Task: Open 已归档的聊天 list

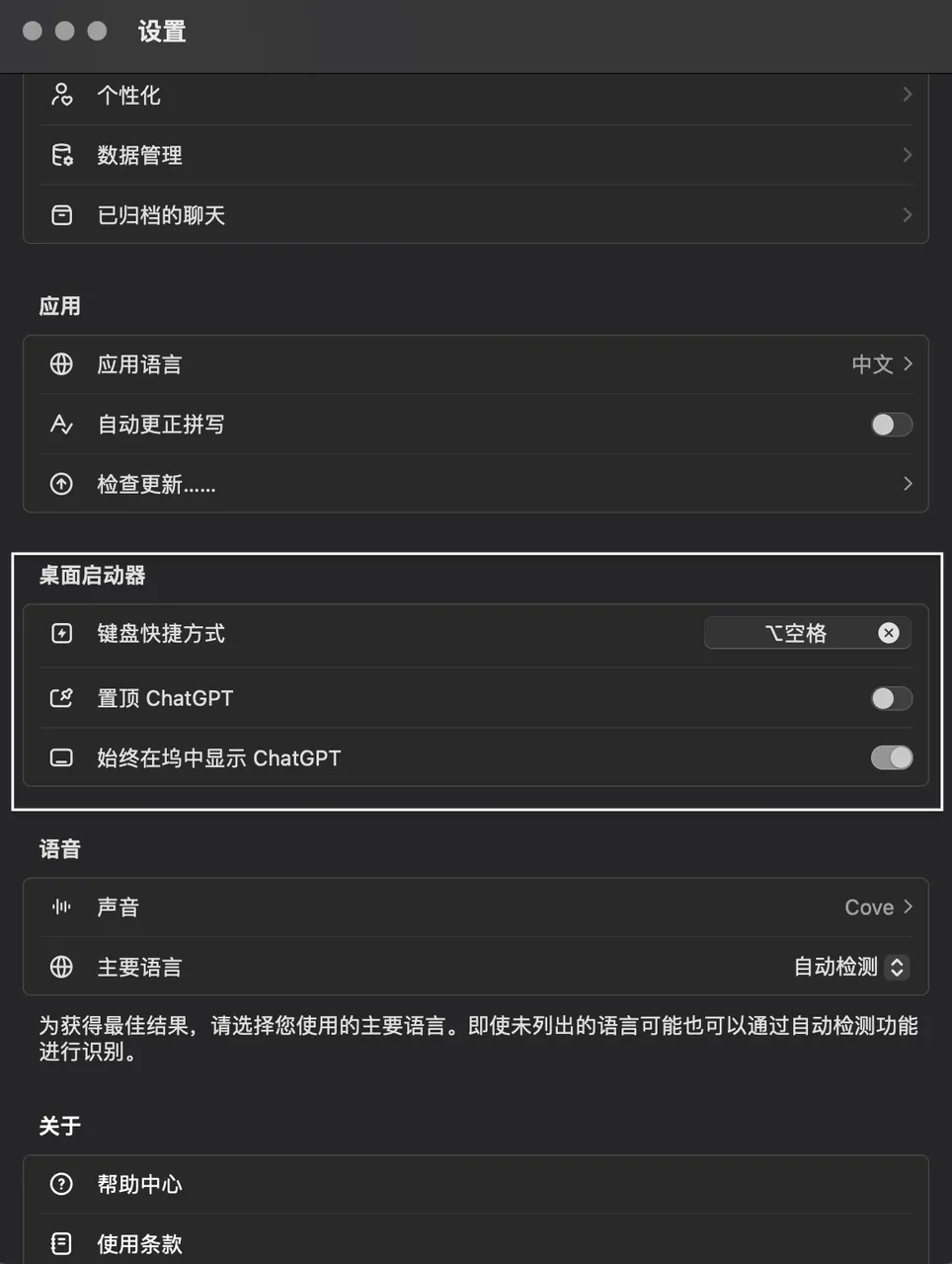Action: click(474, 215)
